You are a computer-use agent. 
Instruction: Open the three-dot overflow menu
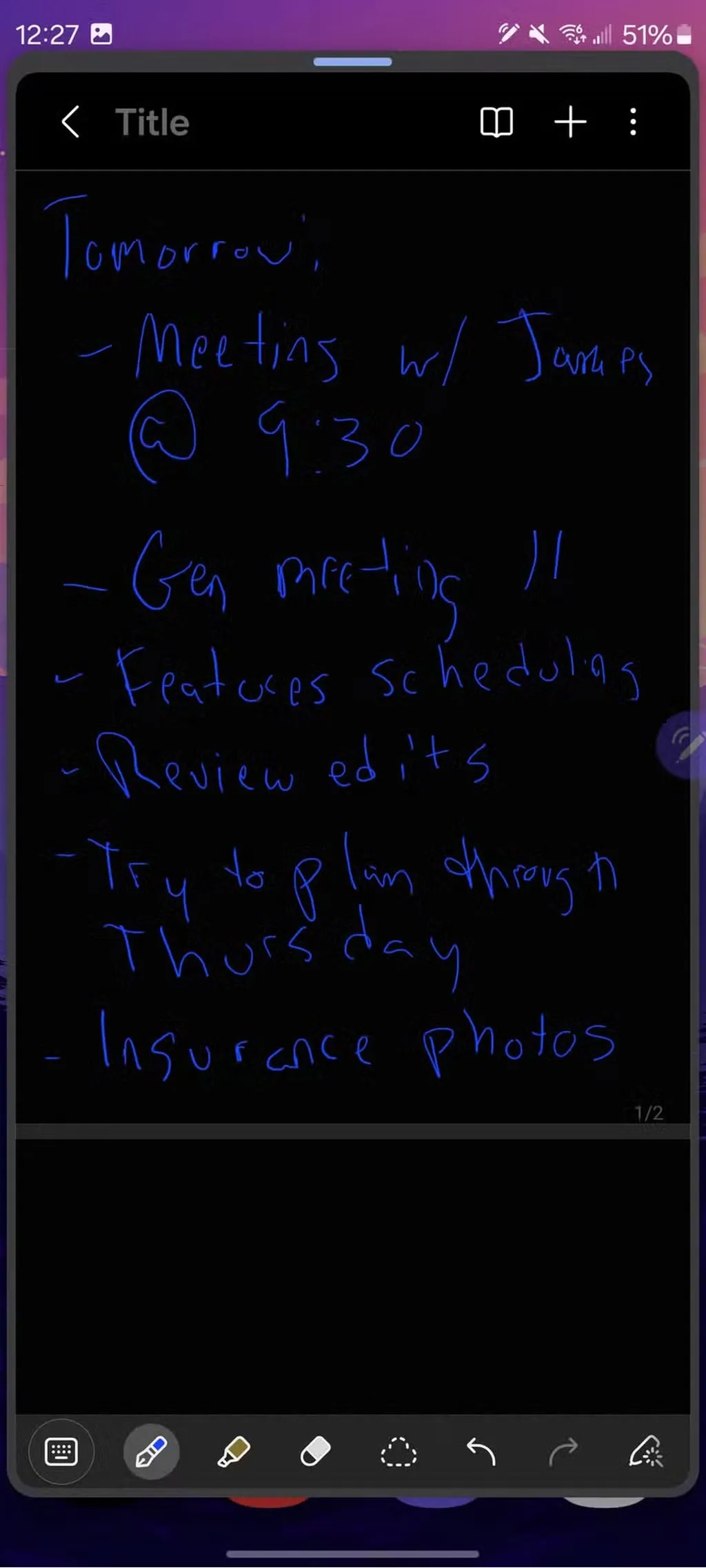click(x=633, y=122)
